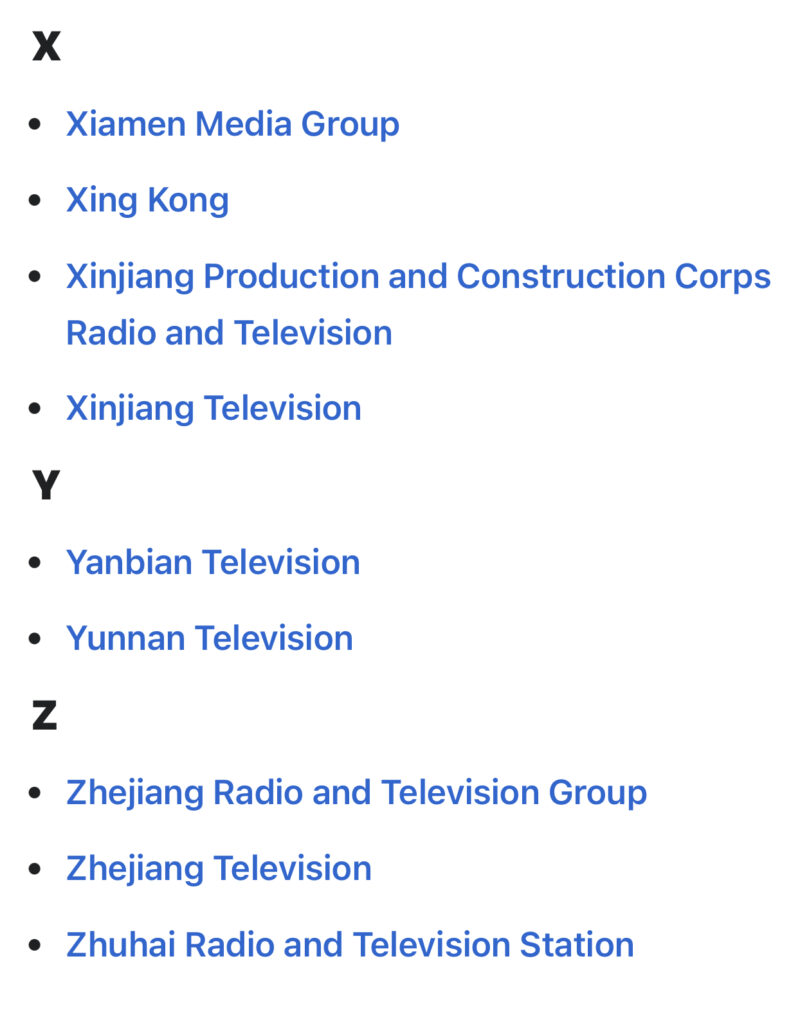Visit the Xinjiang Television article
This screenshot has width=800, height=1024.
[213, 408]
